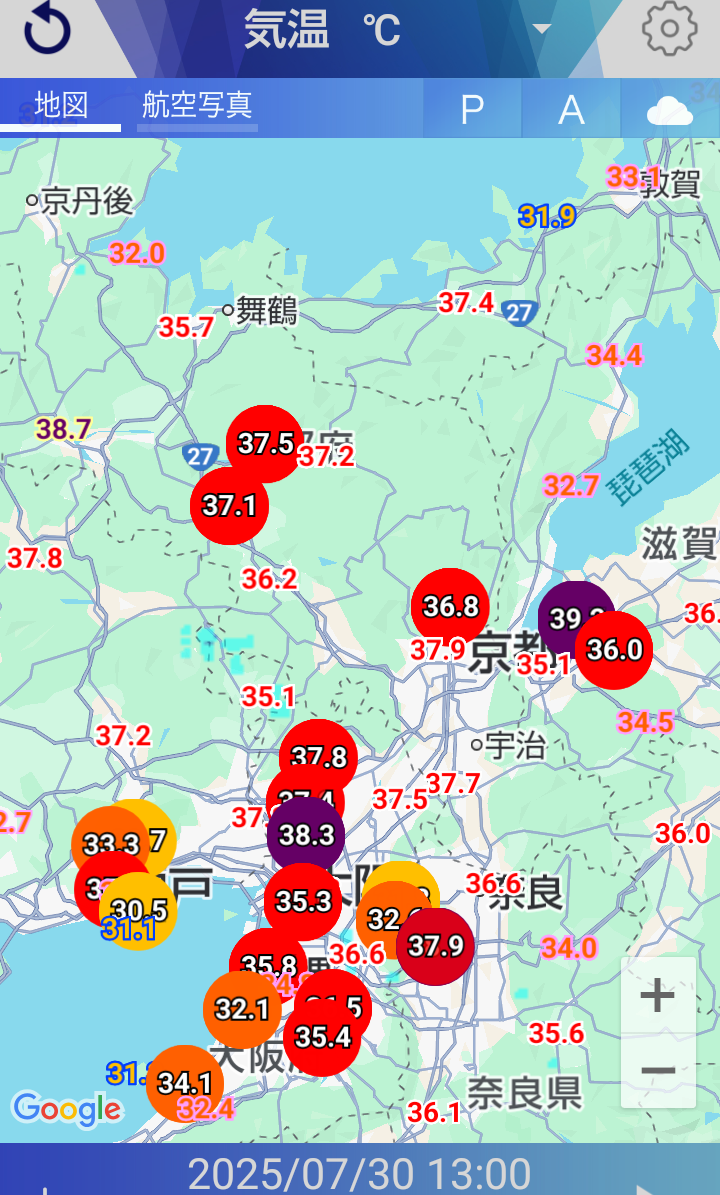Viewport: 720px width, 1195px height.
Task: Tap the refresh arrow icon
Action: point(47,30)
